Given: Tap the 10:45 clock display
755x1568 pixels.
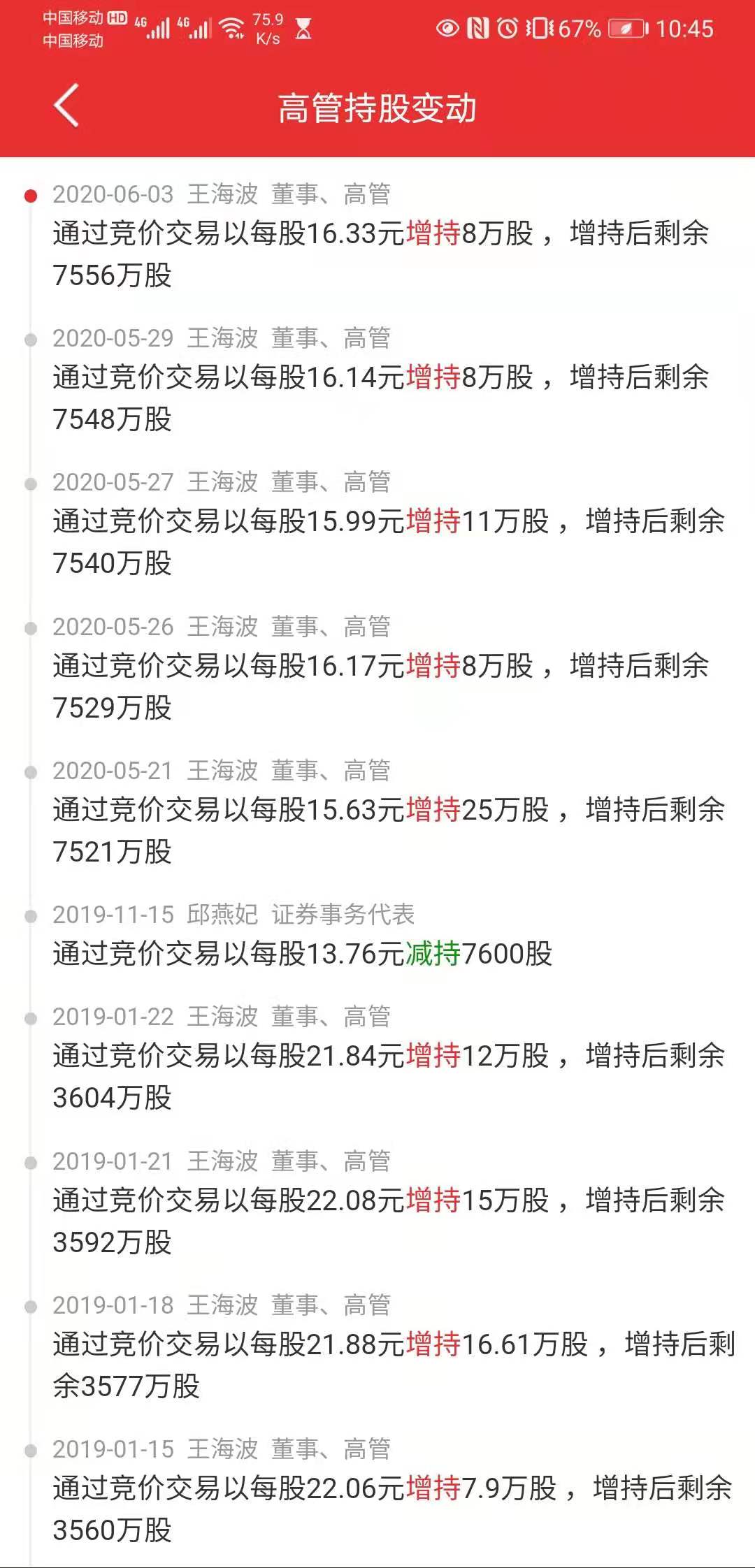Looking at the screenshot, I should pyautogui.click(x=685, y=28).
